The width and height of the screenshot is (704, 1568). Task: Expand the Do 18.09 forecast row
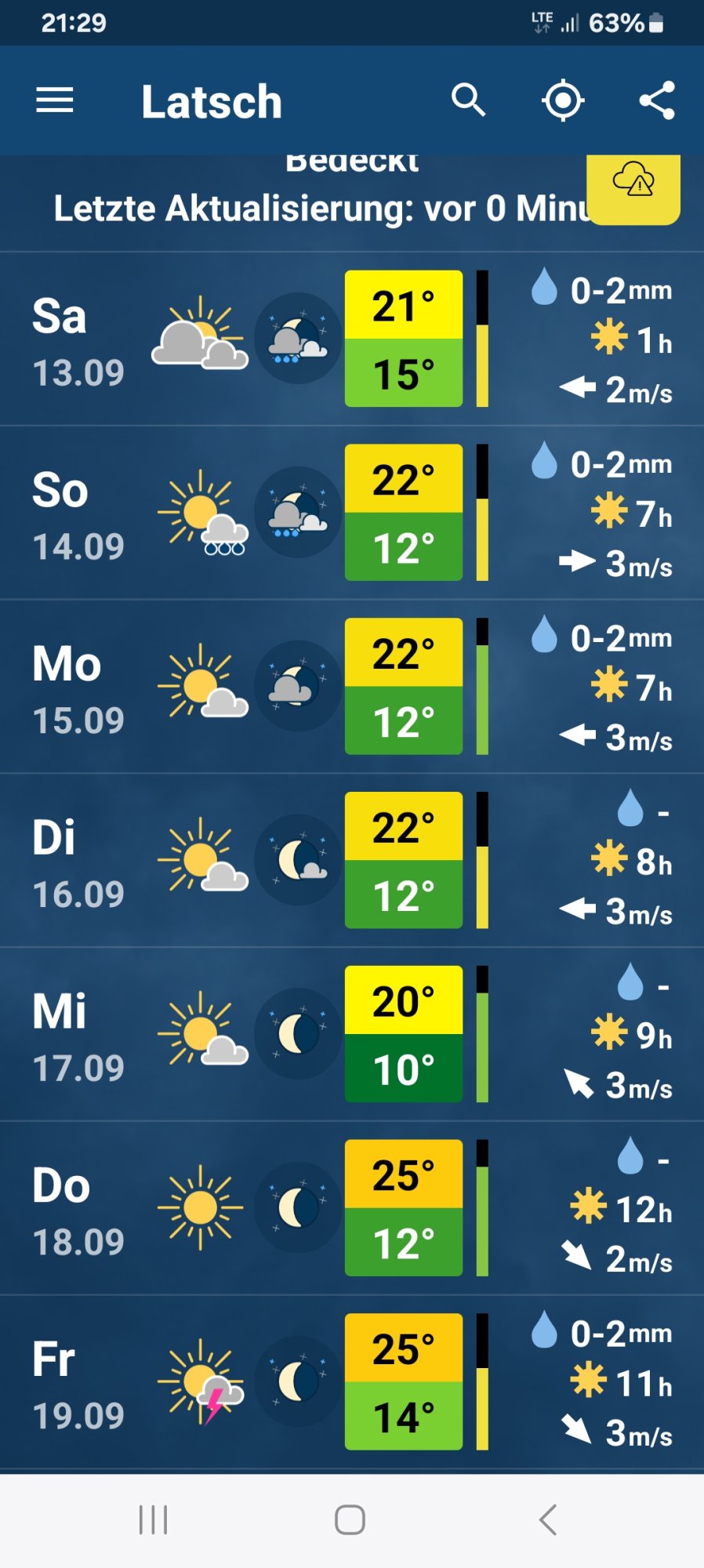coord(352,1208)
